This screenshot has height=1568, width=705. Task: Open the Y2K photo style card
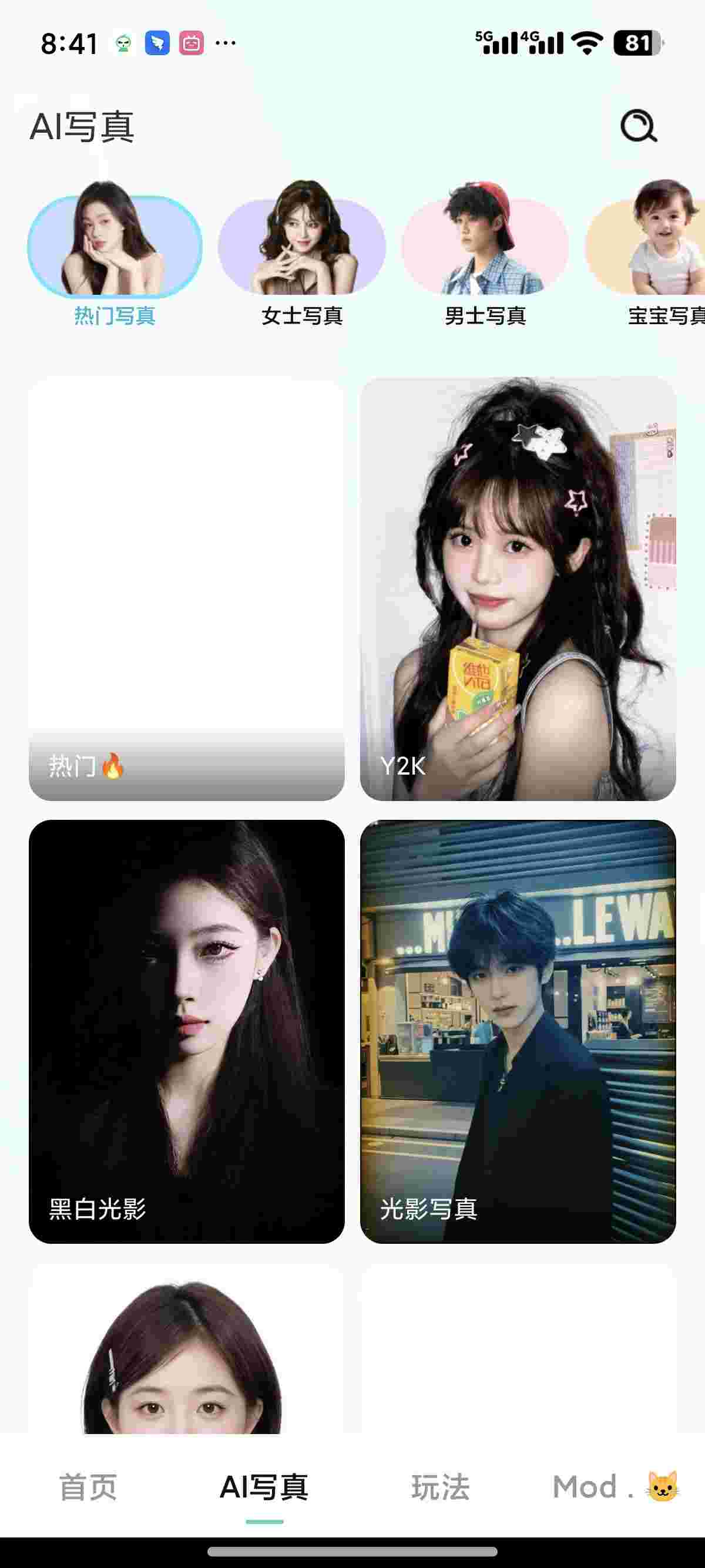518,588
